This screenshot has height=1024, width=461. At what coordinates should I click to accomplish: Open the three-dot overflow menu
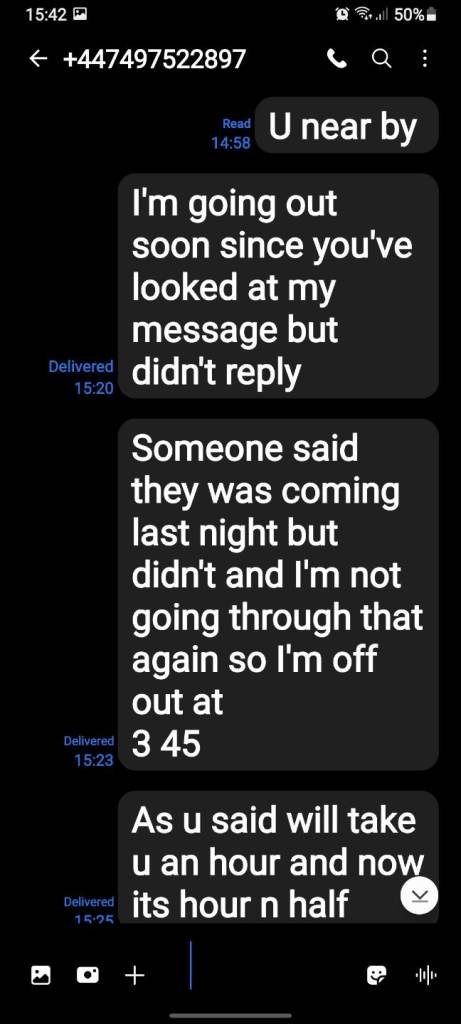(x=425, y=59)
